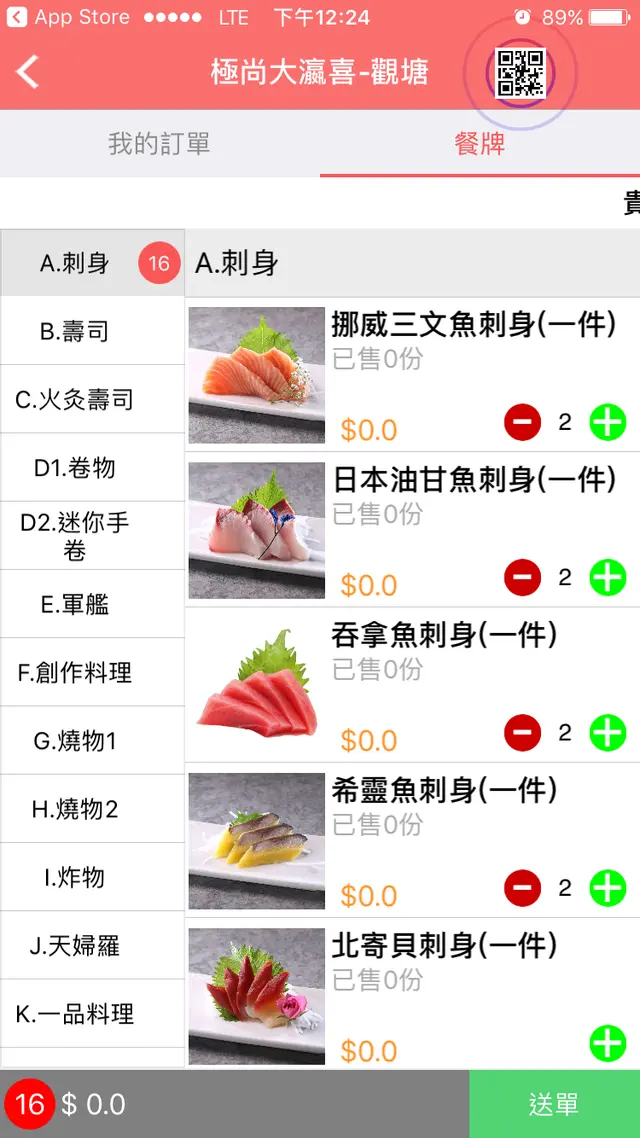640x1138 pixels.
Task: Open the B.壽司 category
Action: pyautogui.click(x=75, y=331)
